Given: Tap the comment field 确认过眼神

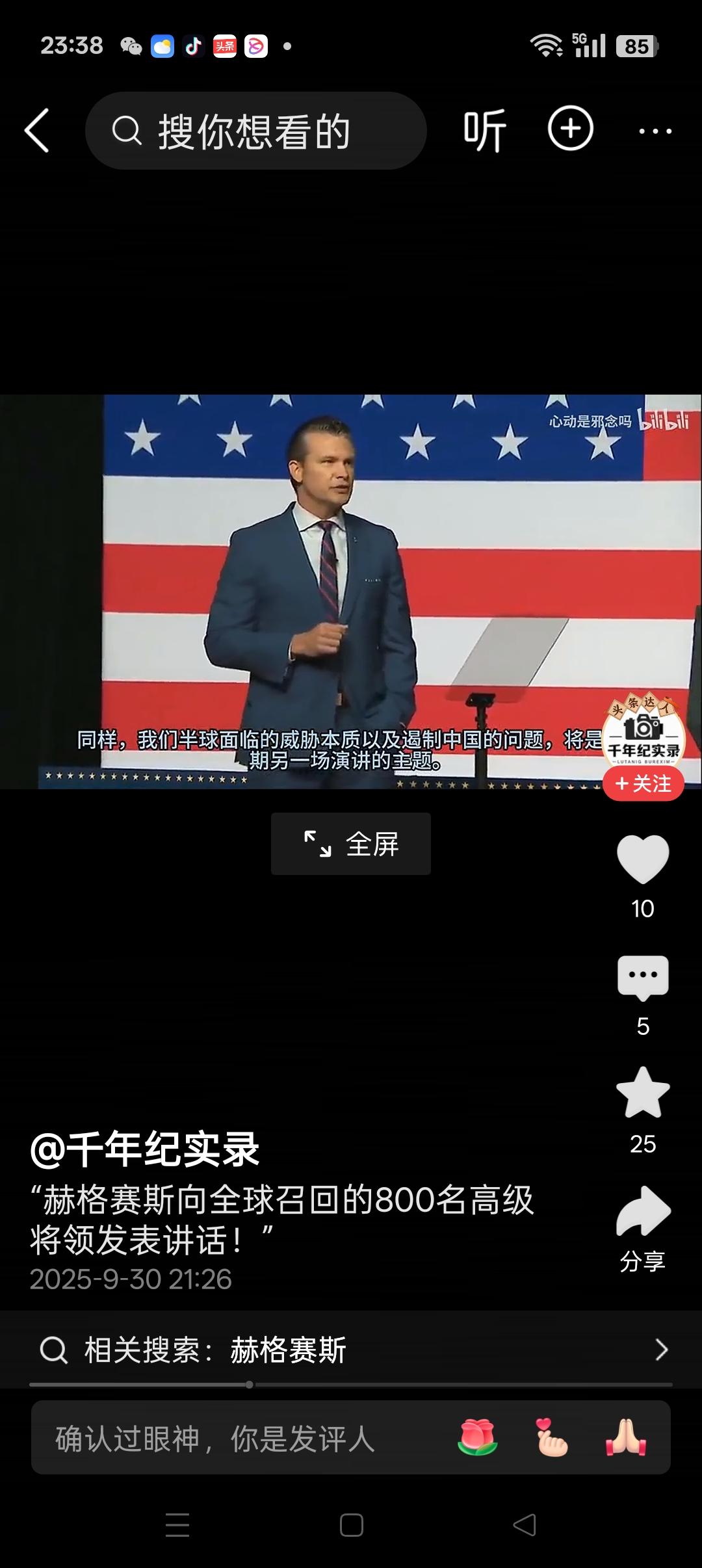Looking at the screenshot, I should (214, 1438).
